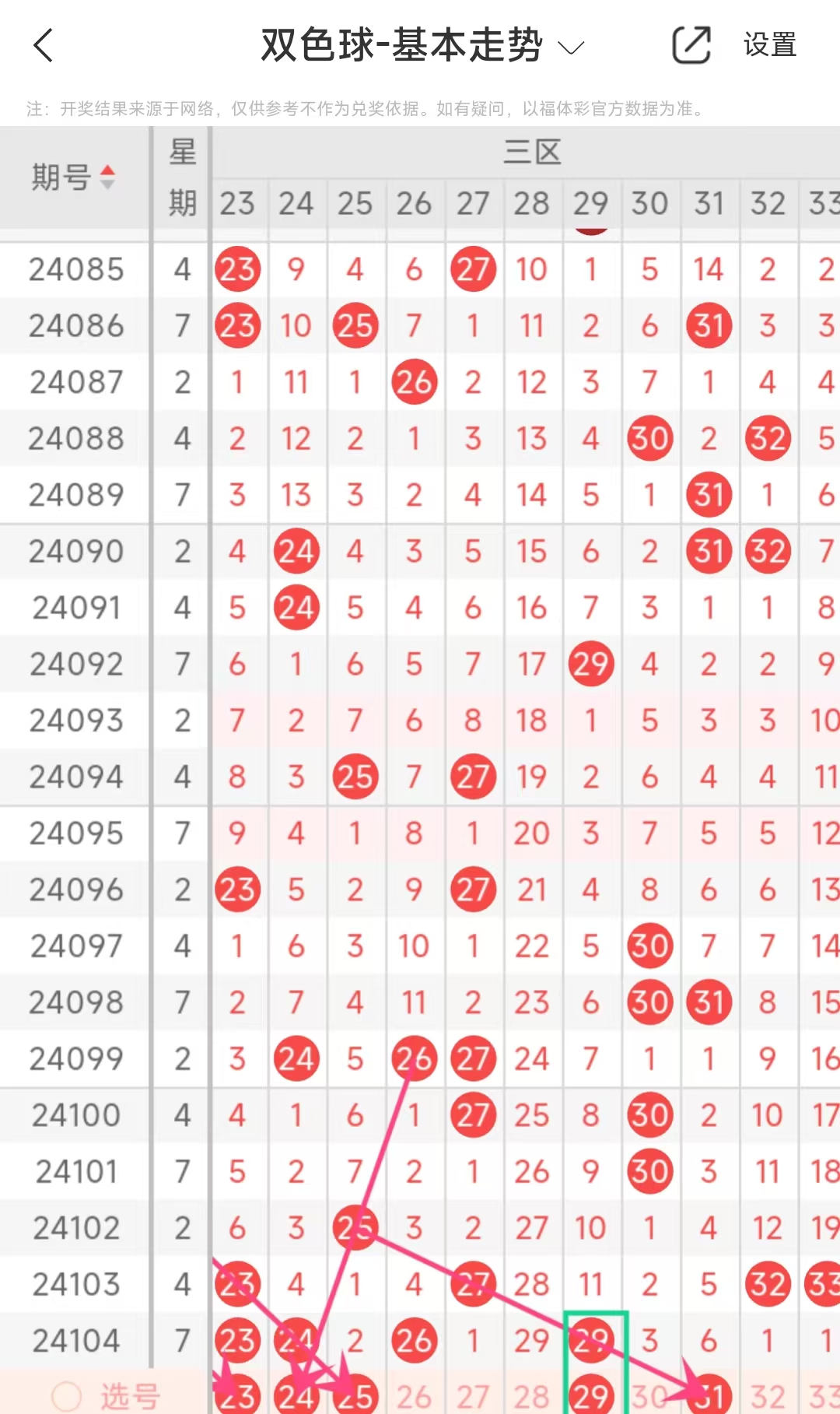Tap the share icon next to 设置
Image resolution: width=840 pixels, height=1414 pixels.
click(x=691, y=45)
